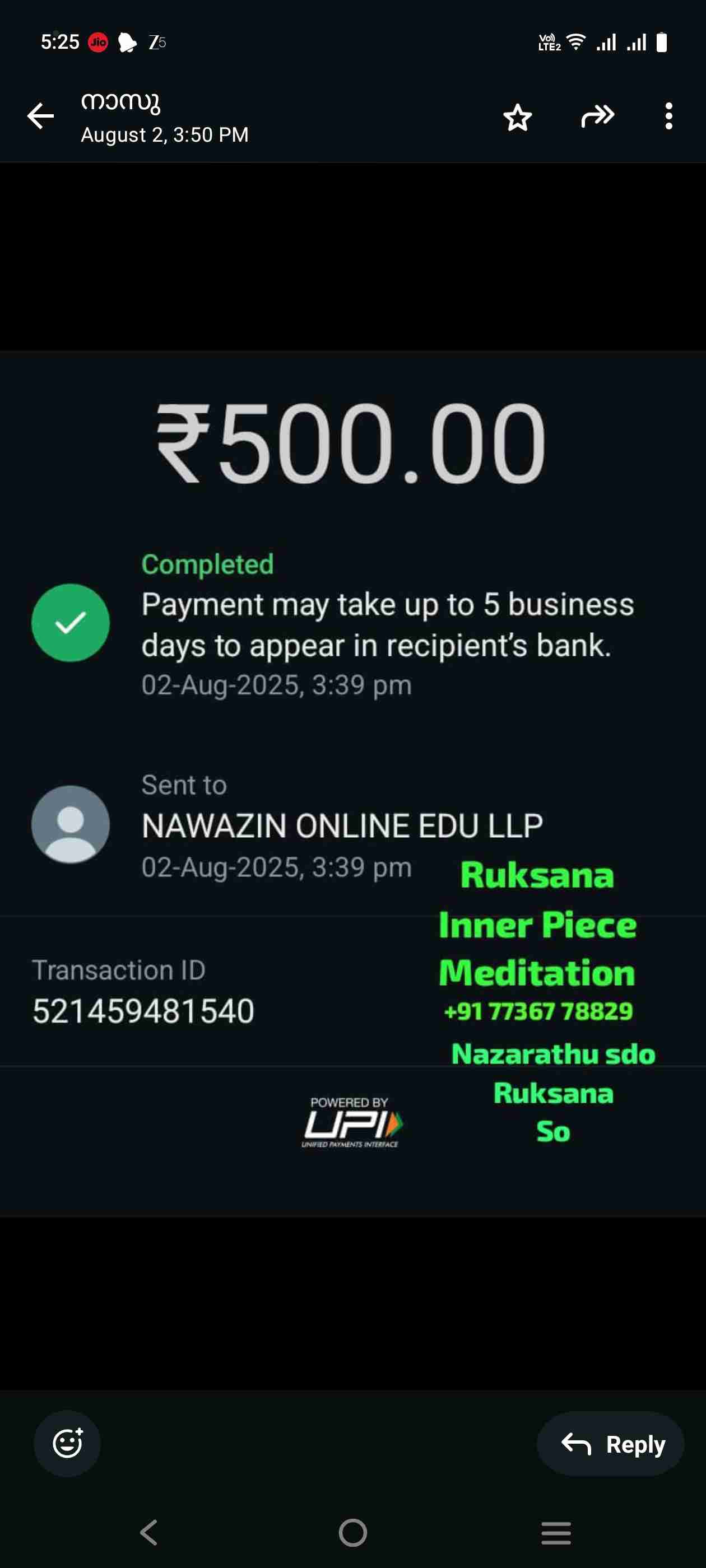
Task: Open recent apps from navigation bar
Action: tap(555, 1533)
